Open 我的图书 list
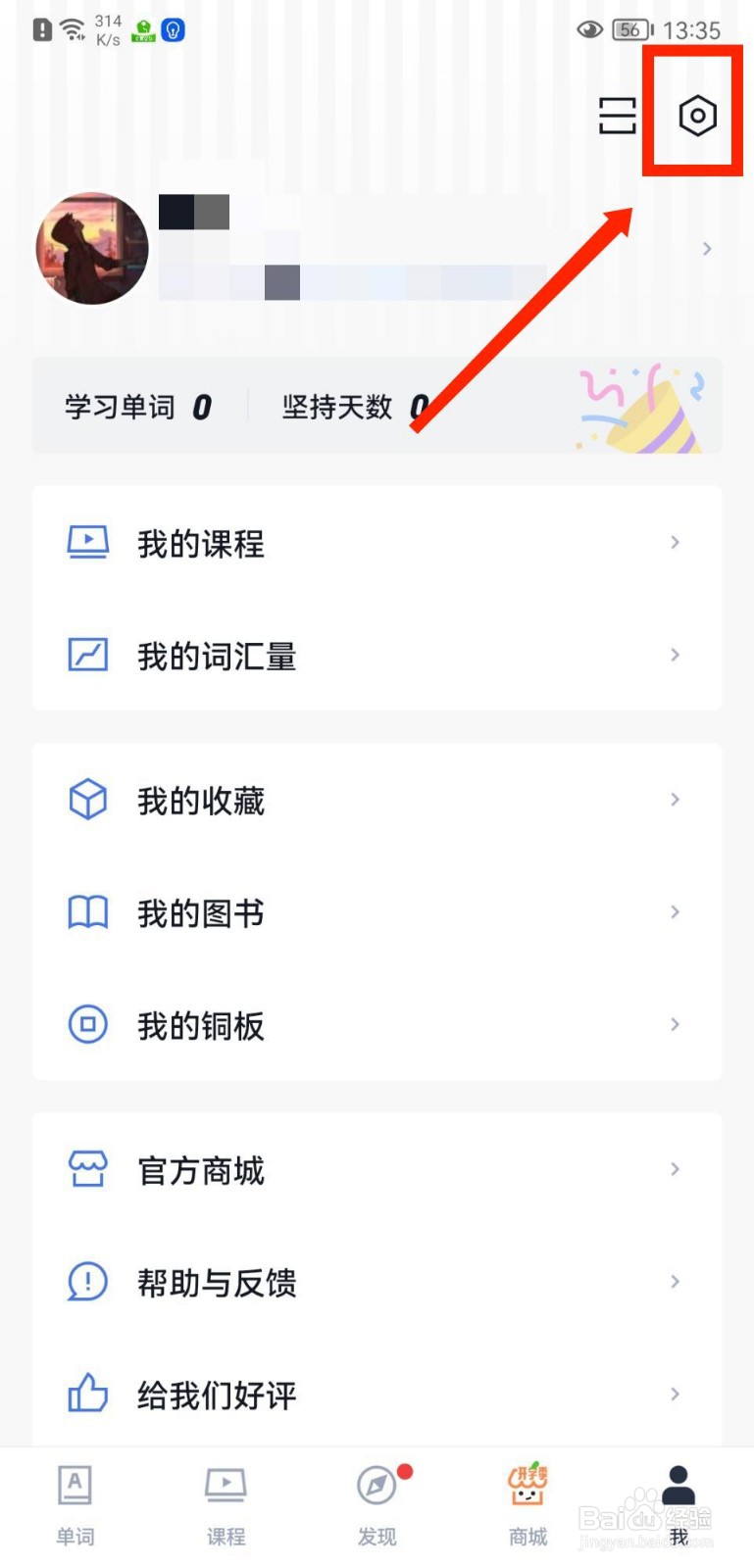The width and height of the screenshot is (754, 1568). click(377, 913)
